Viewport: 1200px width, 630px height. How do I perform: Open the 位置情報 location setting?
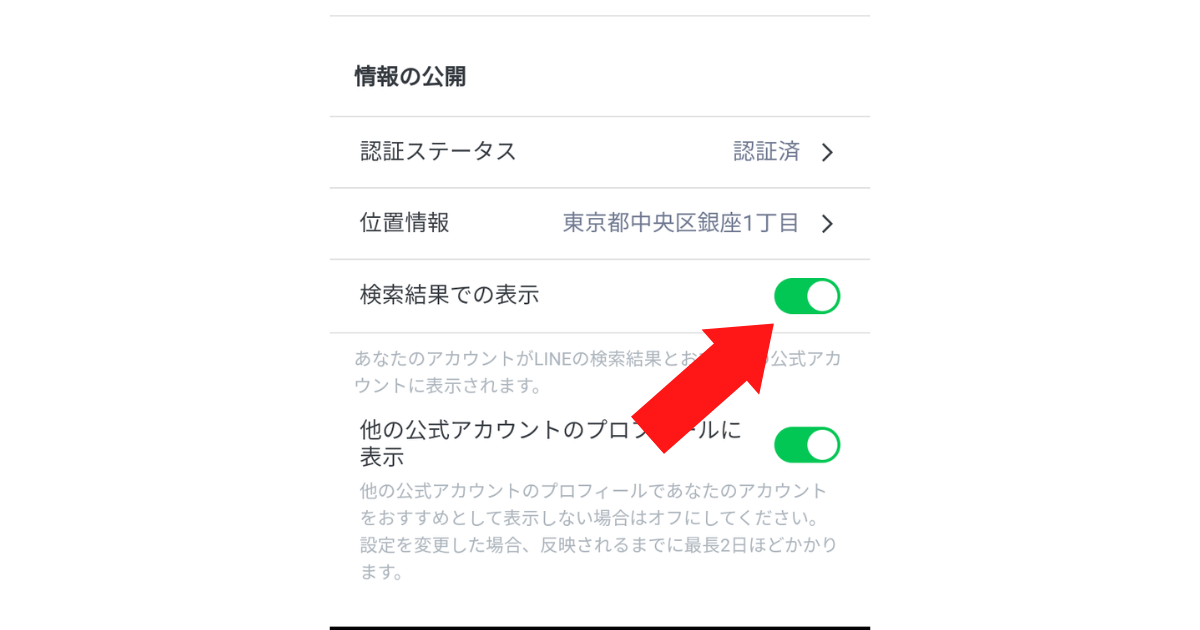(598, 223)
